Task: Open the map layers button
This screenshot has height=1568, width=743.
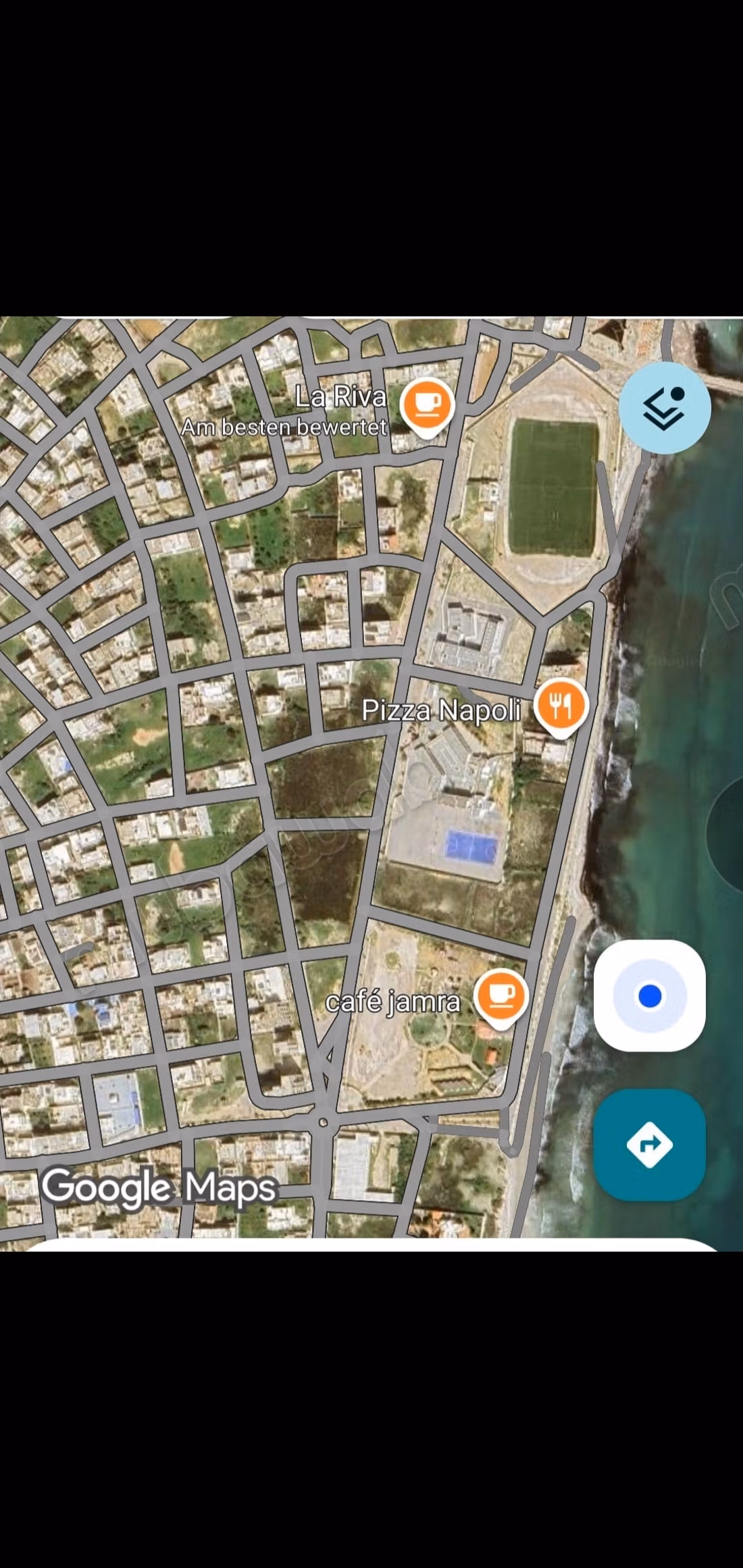Action: (x=665, y=407)
